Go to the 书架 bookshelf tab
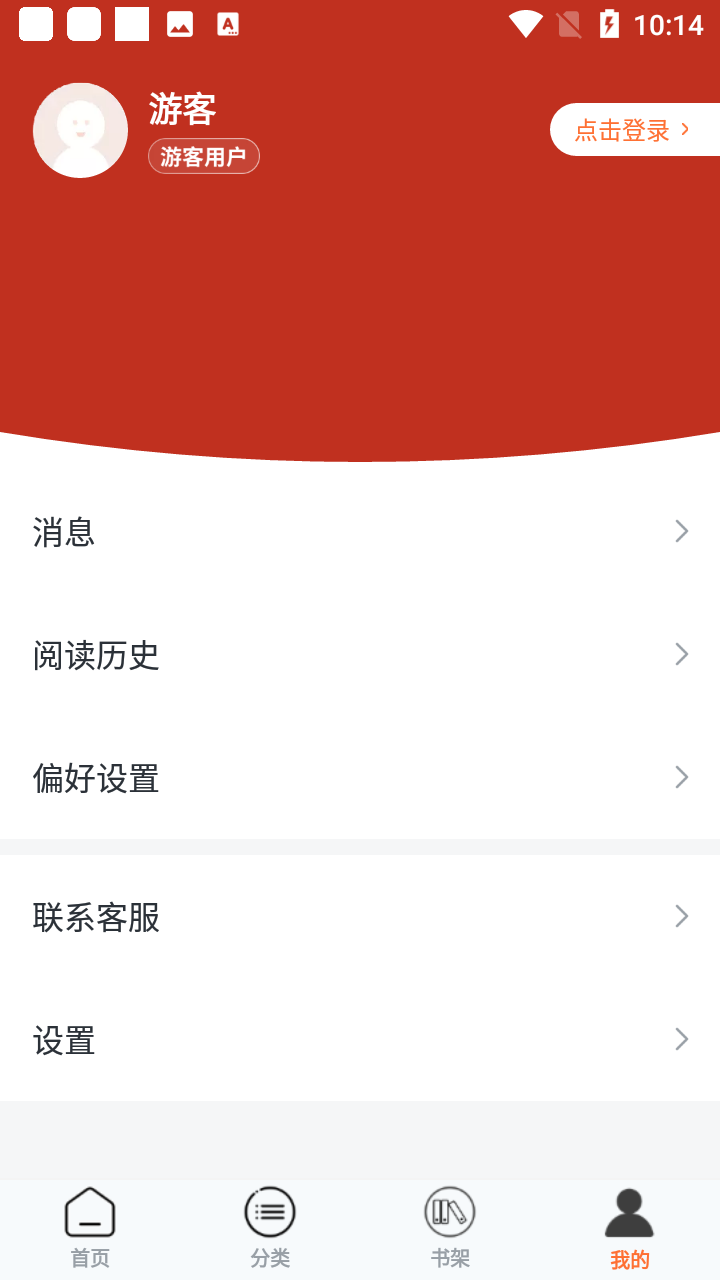720x1280 pixels. click(x=450, y=1228)
